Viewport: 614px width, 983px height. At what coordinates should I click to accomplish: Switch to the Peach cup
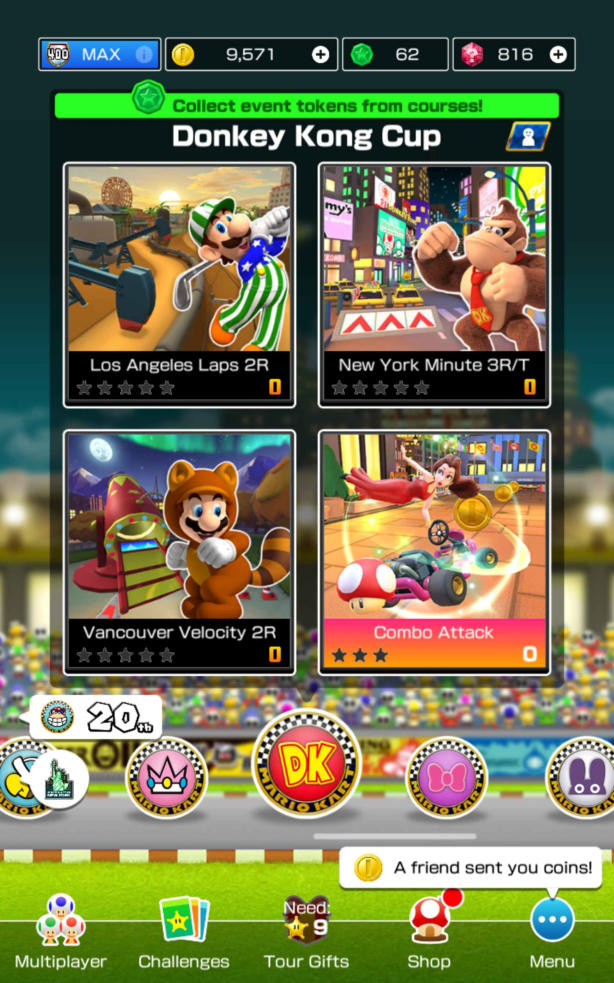tap(166, 777)
